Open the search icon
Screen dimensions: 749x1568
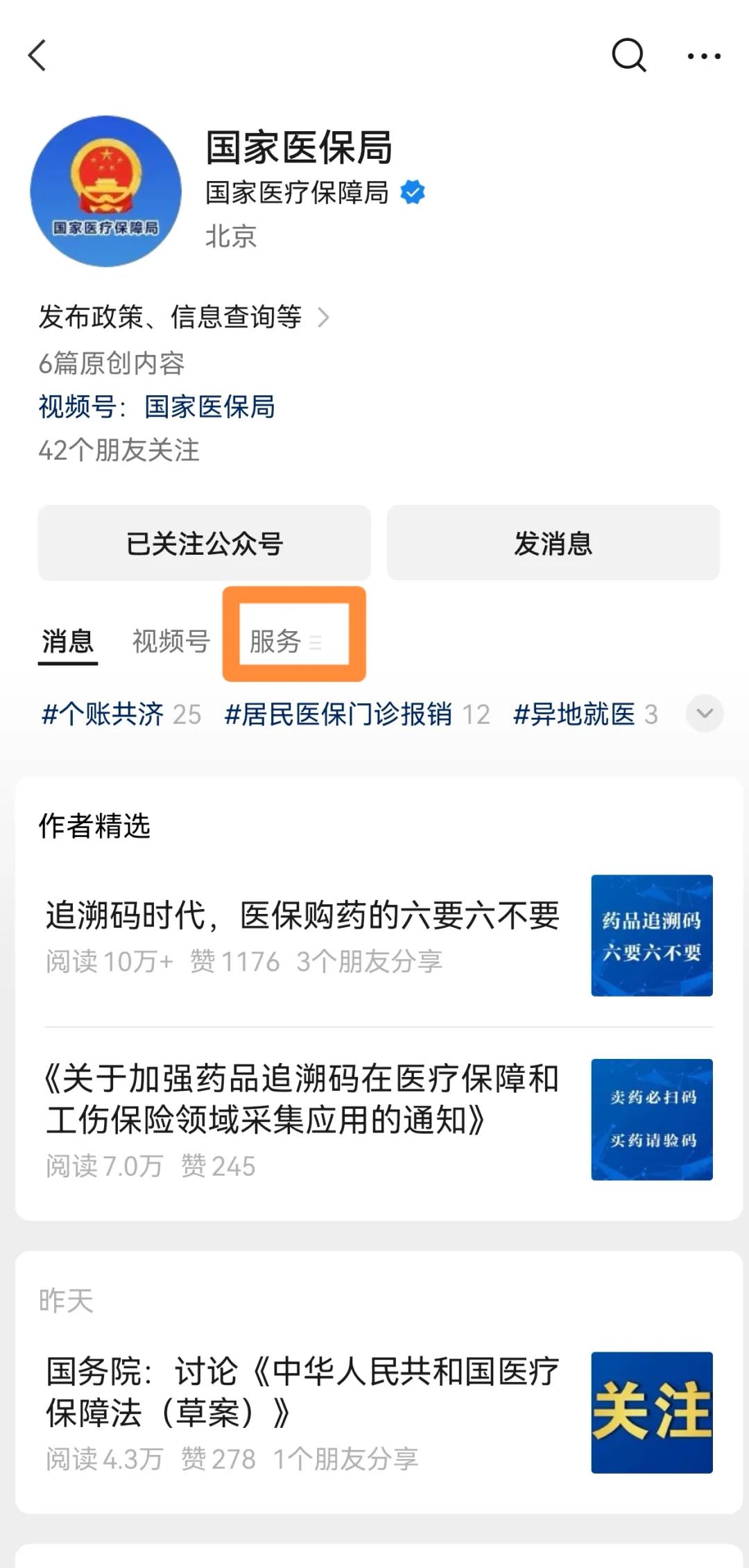point(628,55)
